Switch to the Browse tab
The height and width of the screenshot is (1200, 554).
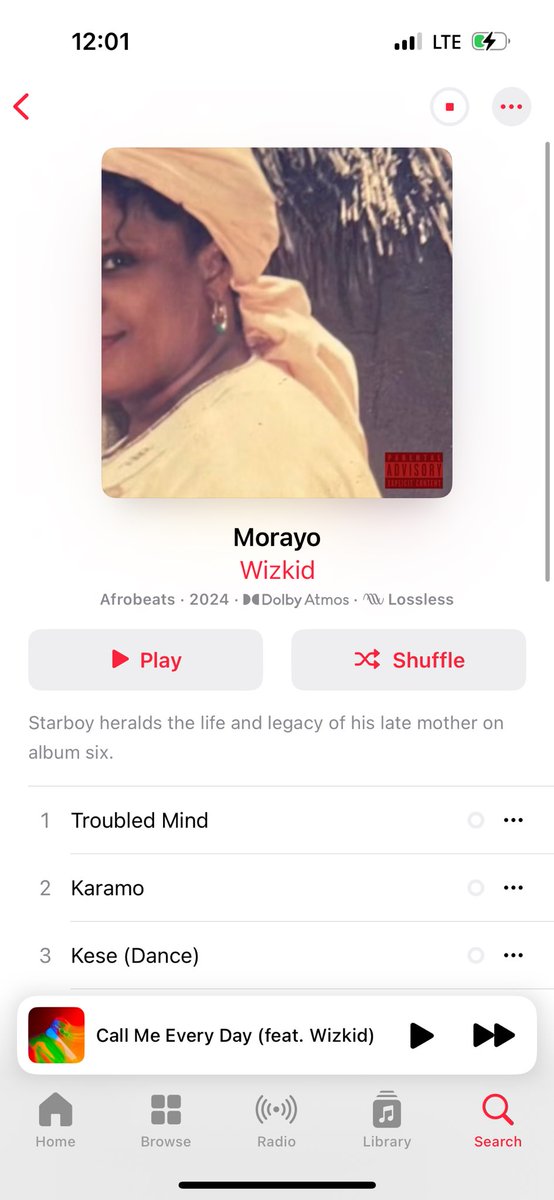166,1120
